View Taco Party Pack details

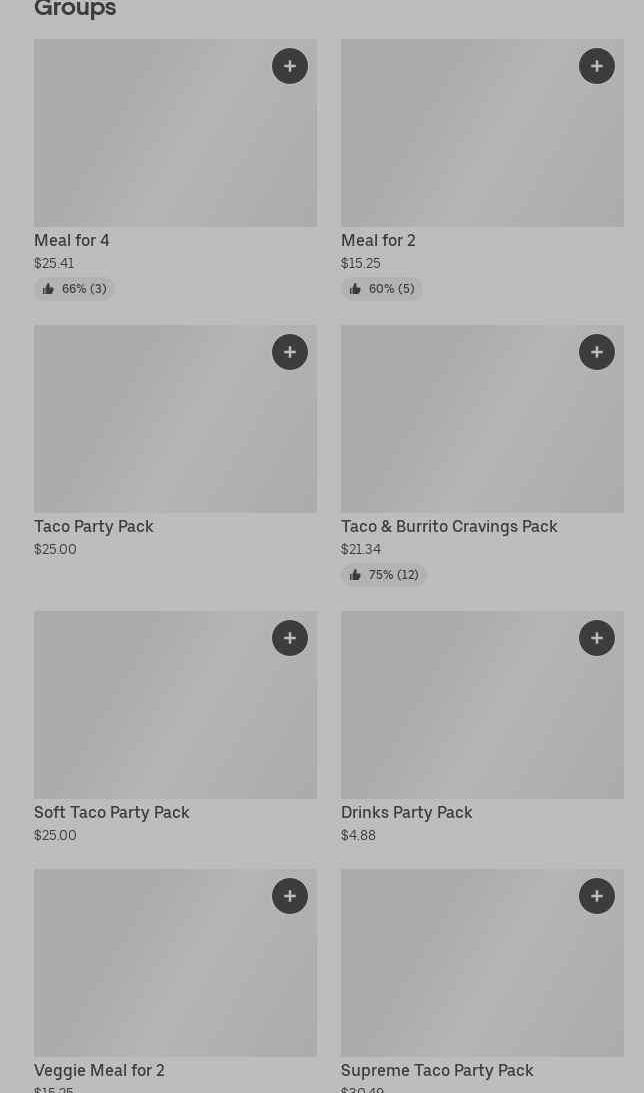175,442
